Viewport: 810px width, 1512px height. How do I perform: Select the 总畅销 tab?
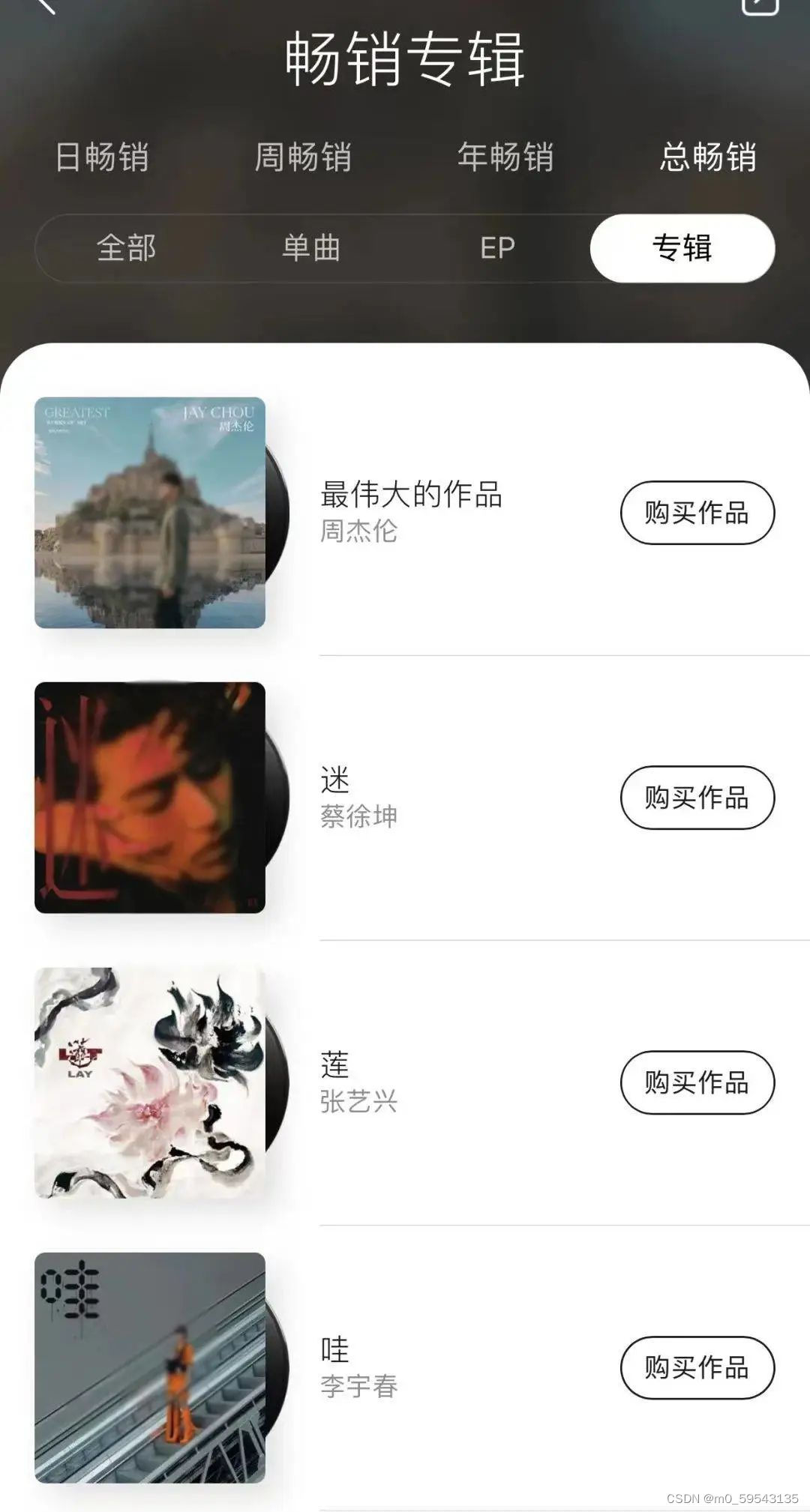[707, 157]
